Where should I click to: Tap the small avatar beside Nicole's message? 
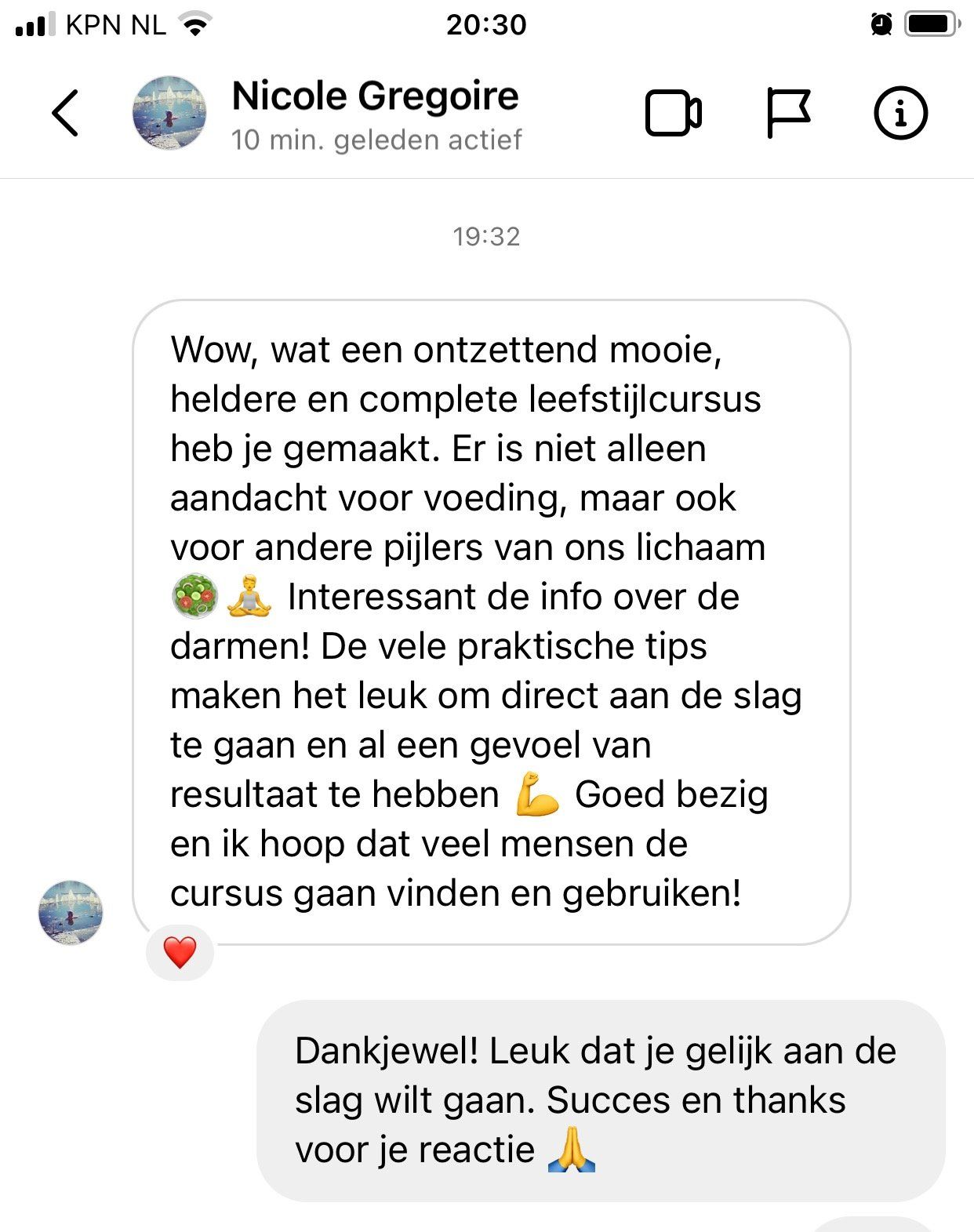click(71, 912)
